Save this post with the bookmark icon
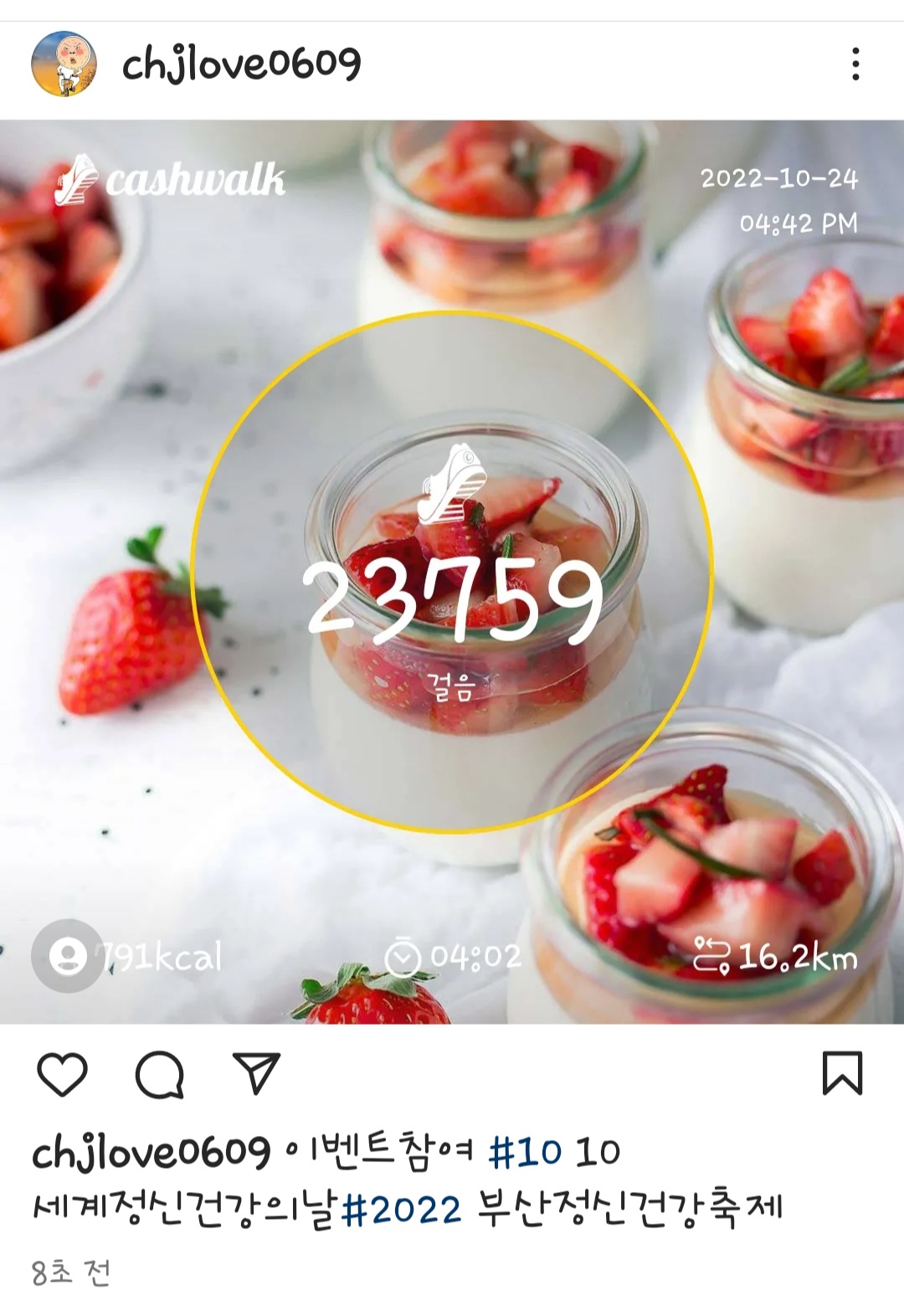The height and width of the screenshot is (1316, 904). point(842,1073)
